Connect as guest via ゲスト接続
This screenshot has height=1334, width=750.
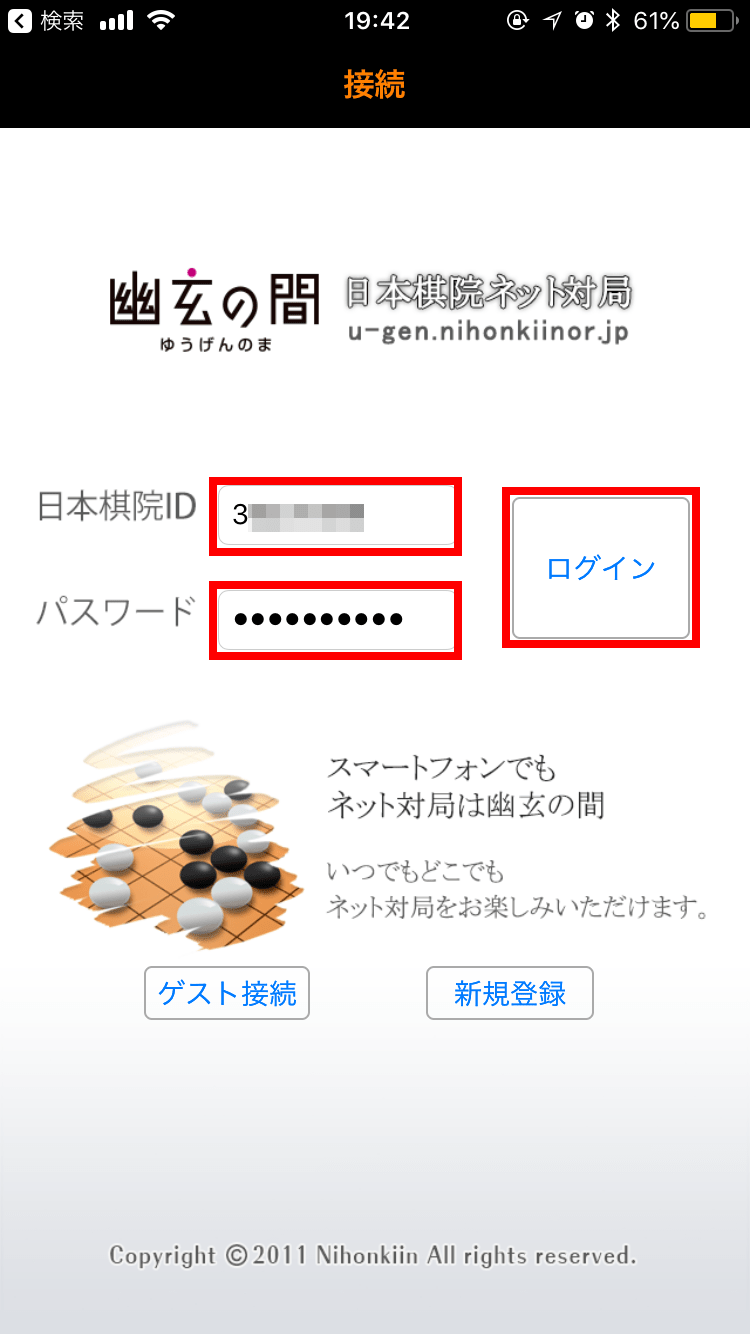[227, 993]
